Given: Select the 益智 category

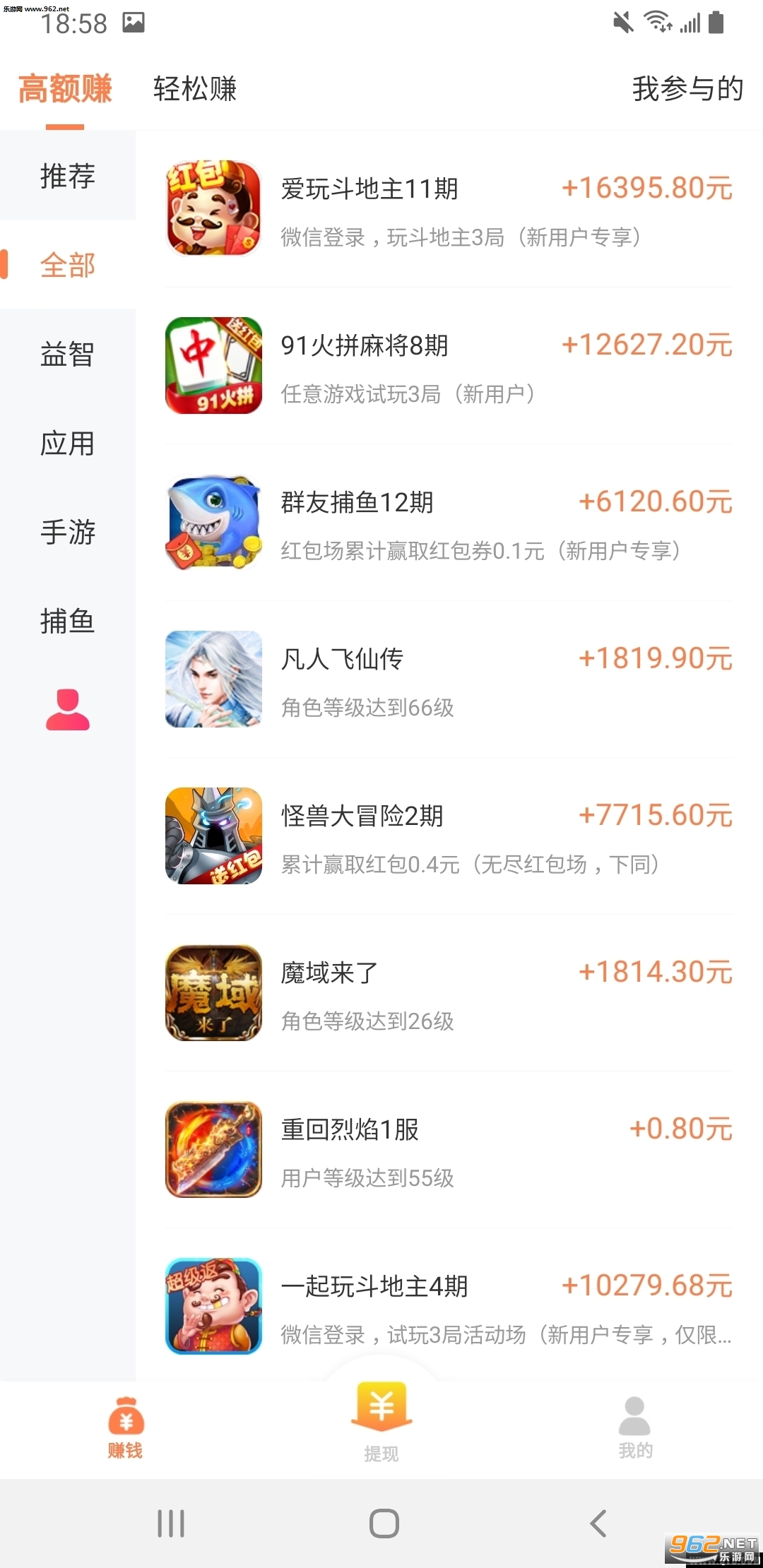Looking at the screenshot, I should (68, 354).
